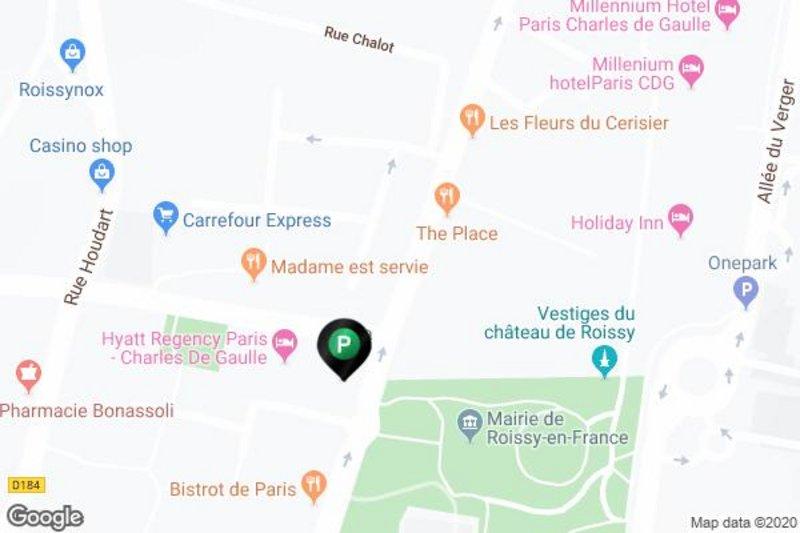
Task: Select the Carrefour Express shop pin
Action: point(165,216)
